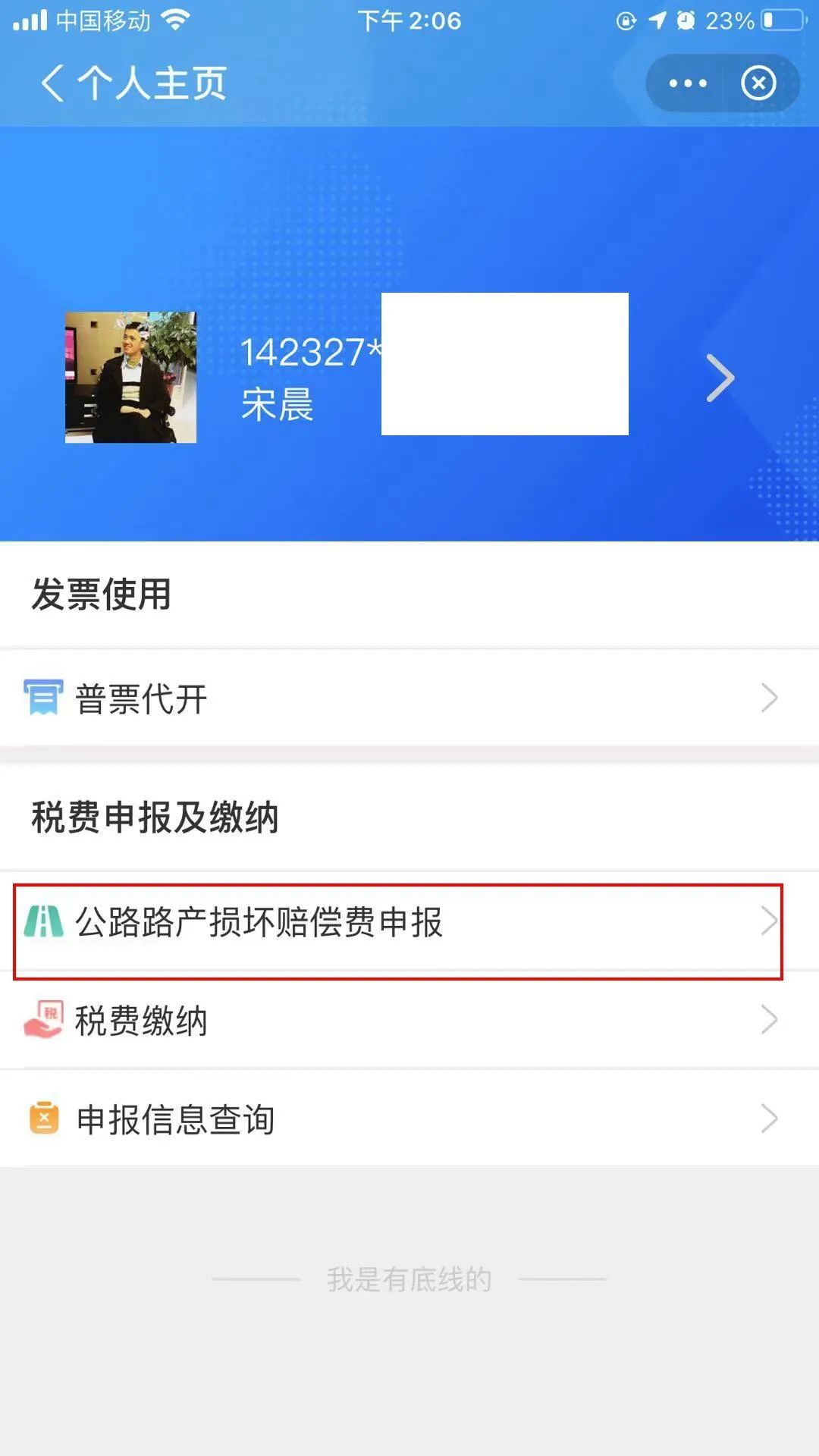Open 税费缴纳
The image size is (819, 1456).
(x=409, y=1021)
